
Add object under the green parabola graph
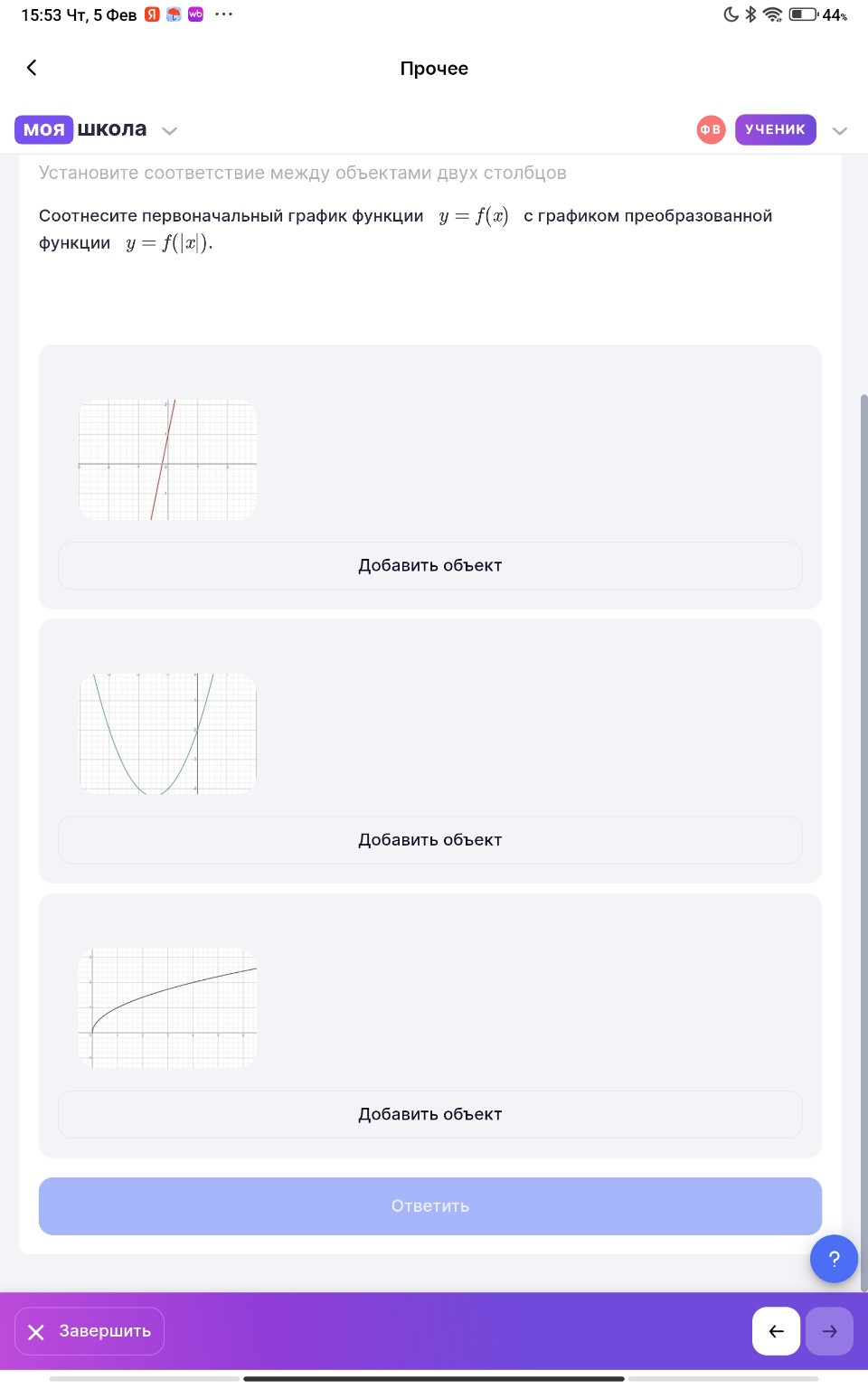coord(429,840)
